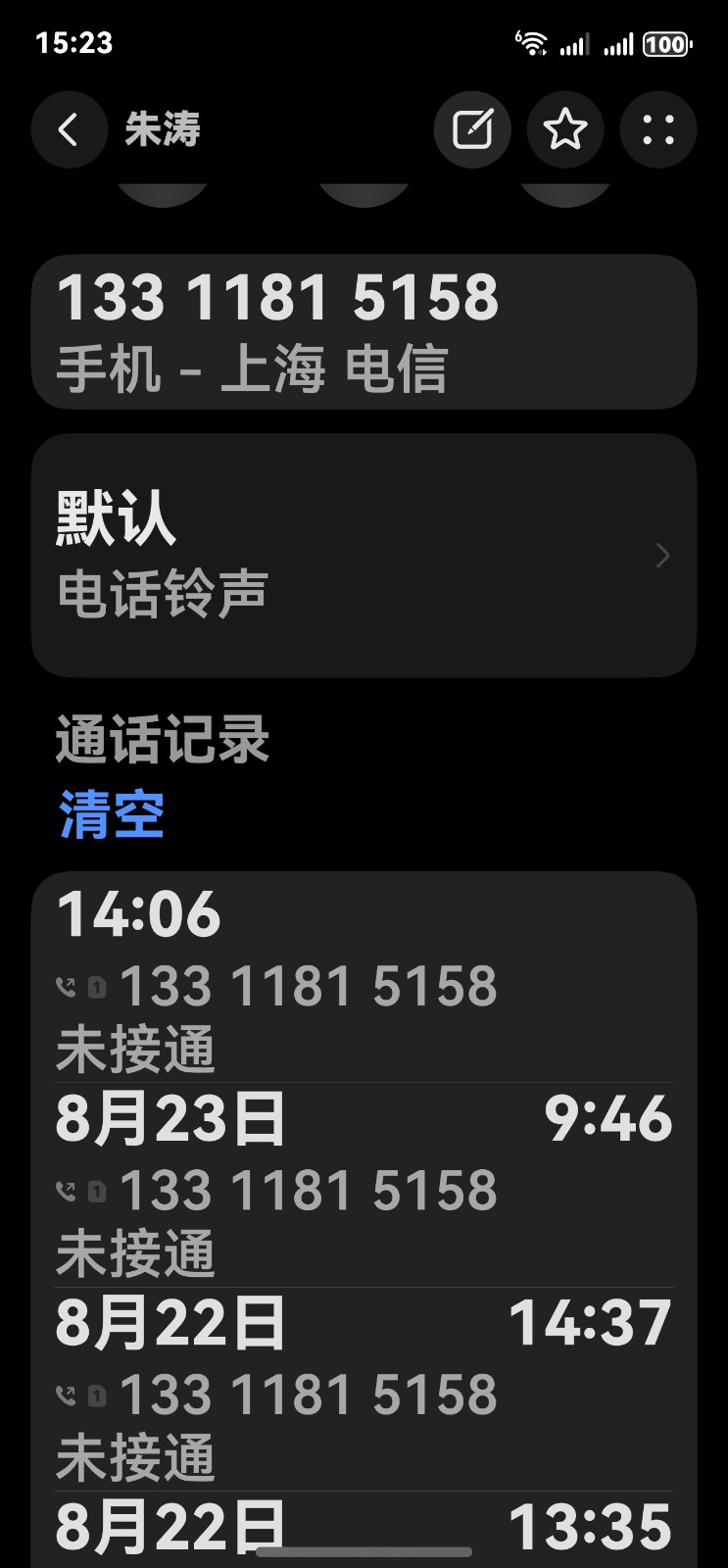Go back from 朱涛's contact page
This screenshot has height=1568, width=728.
pyautogui.click(x=69, y=129)
